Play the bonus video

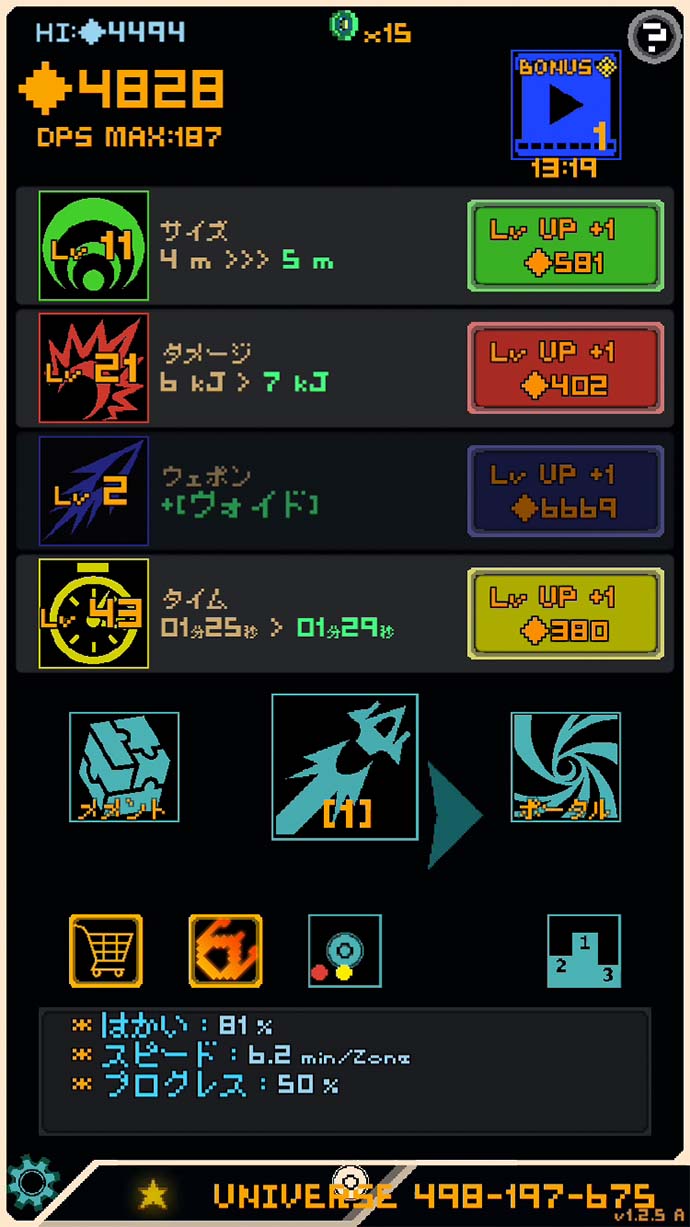(565, 105)
